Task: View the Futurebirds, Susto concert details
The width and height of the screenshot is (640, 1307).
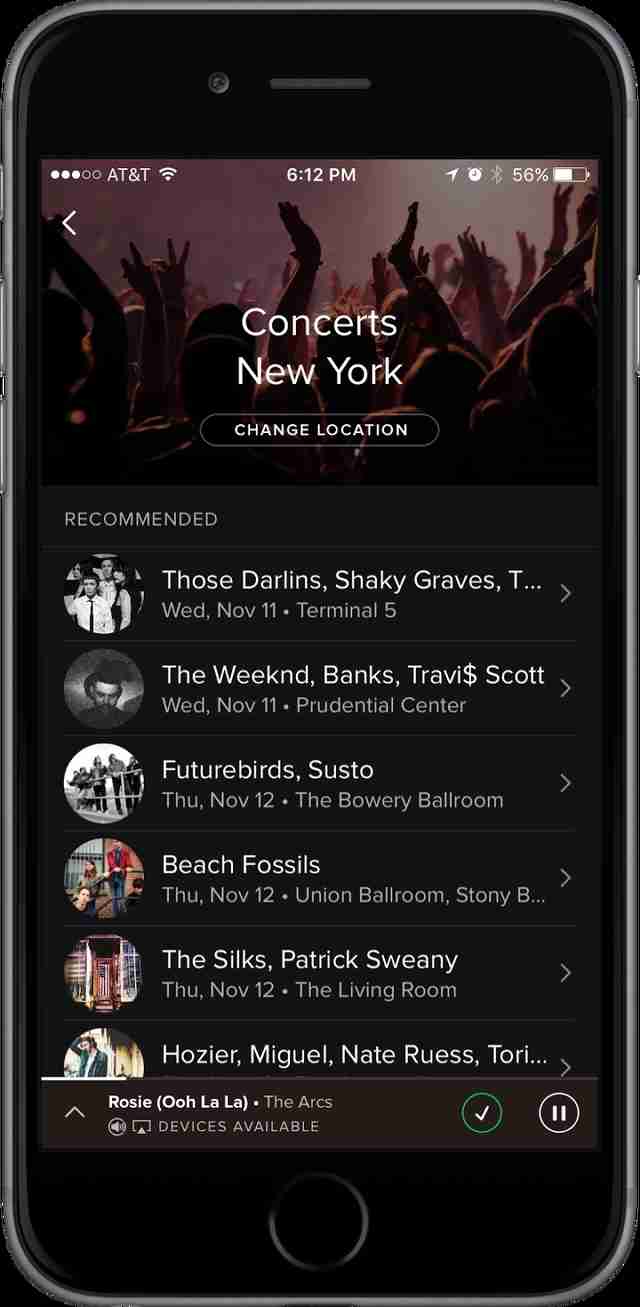Action: tap(320, 784)
